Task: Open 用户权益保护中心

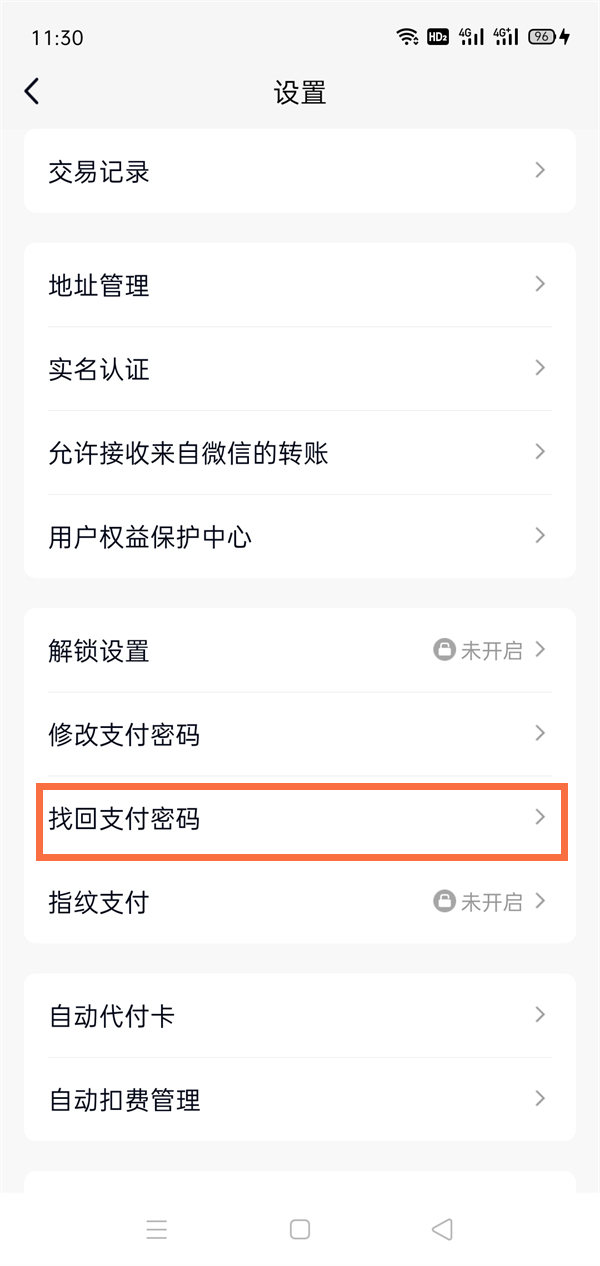Action: click(300, 537)
